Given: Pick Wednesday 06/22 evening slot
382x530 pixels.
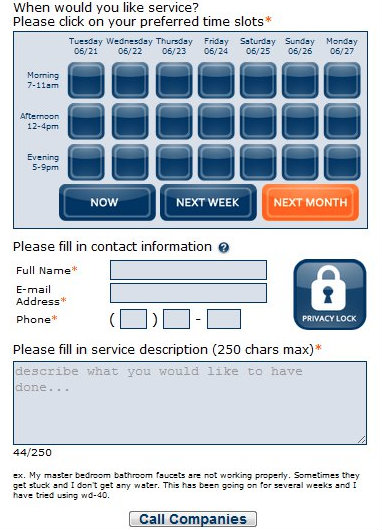Looking at the screenshot, I should 130,162.
